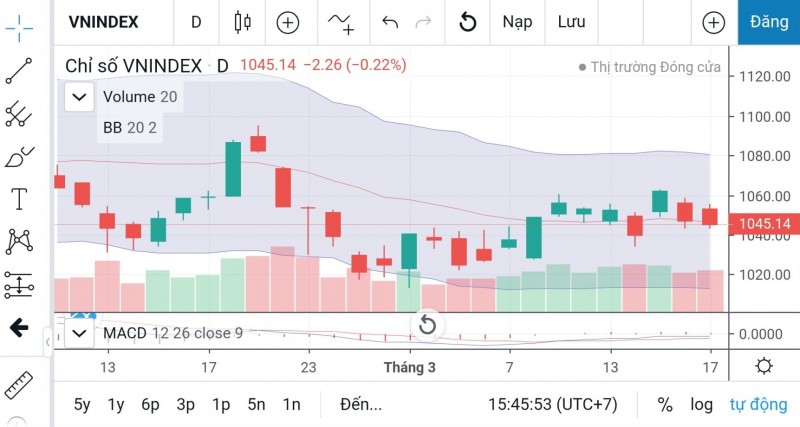
Task: Open the Đến... go to date picker
Action: pyautogui.click(x=360, y=405)
